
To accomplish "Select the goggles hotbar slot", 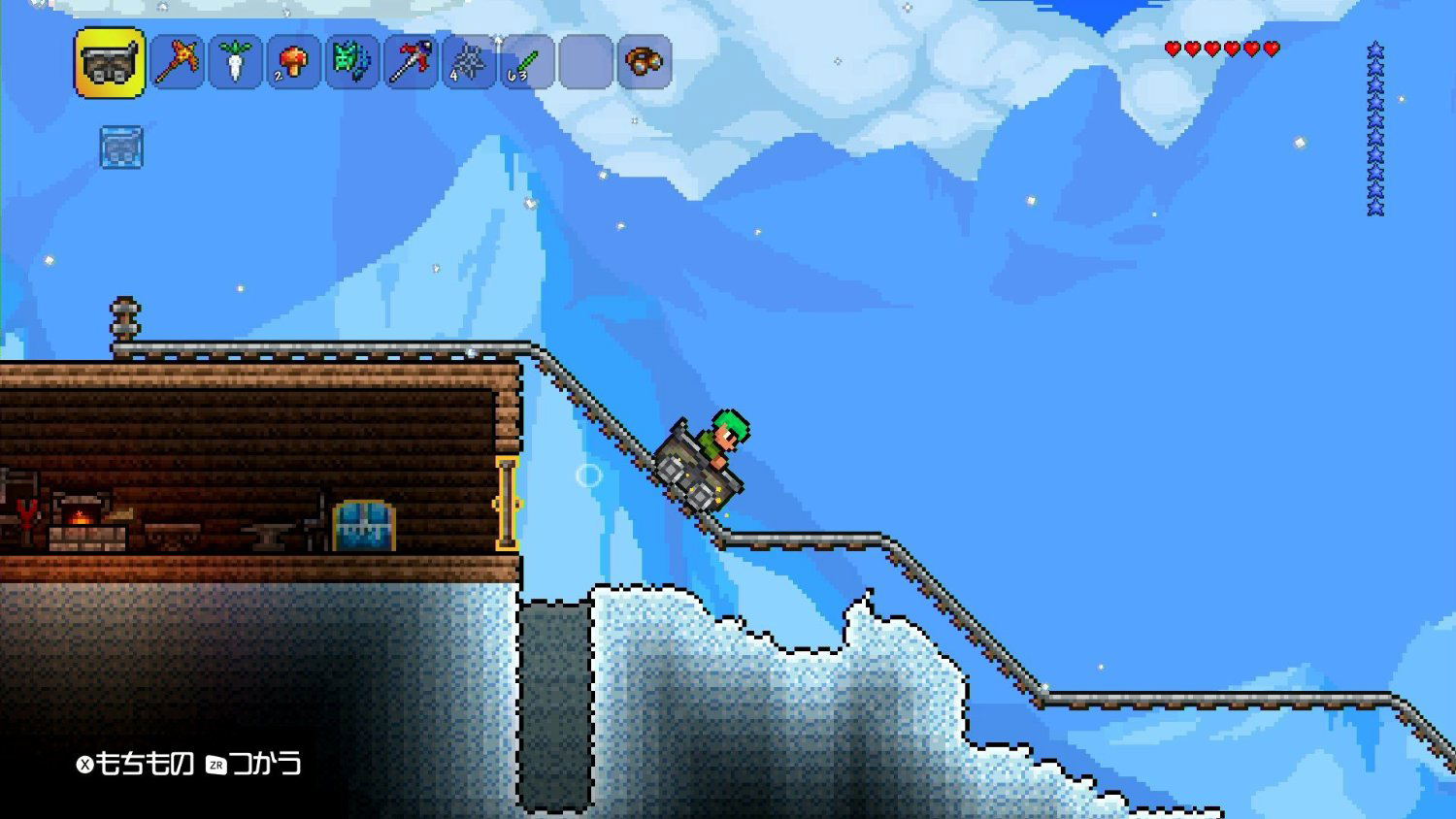I will pos(644,62).
